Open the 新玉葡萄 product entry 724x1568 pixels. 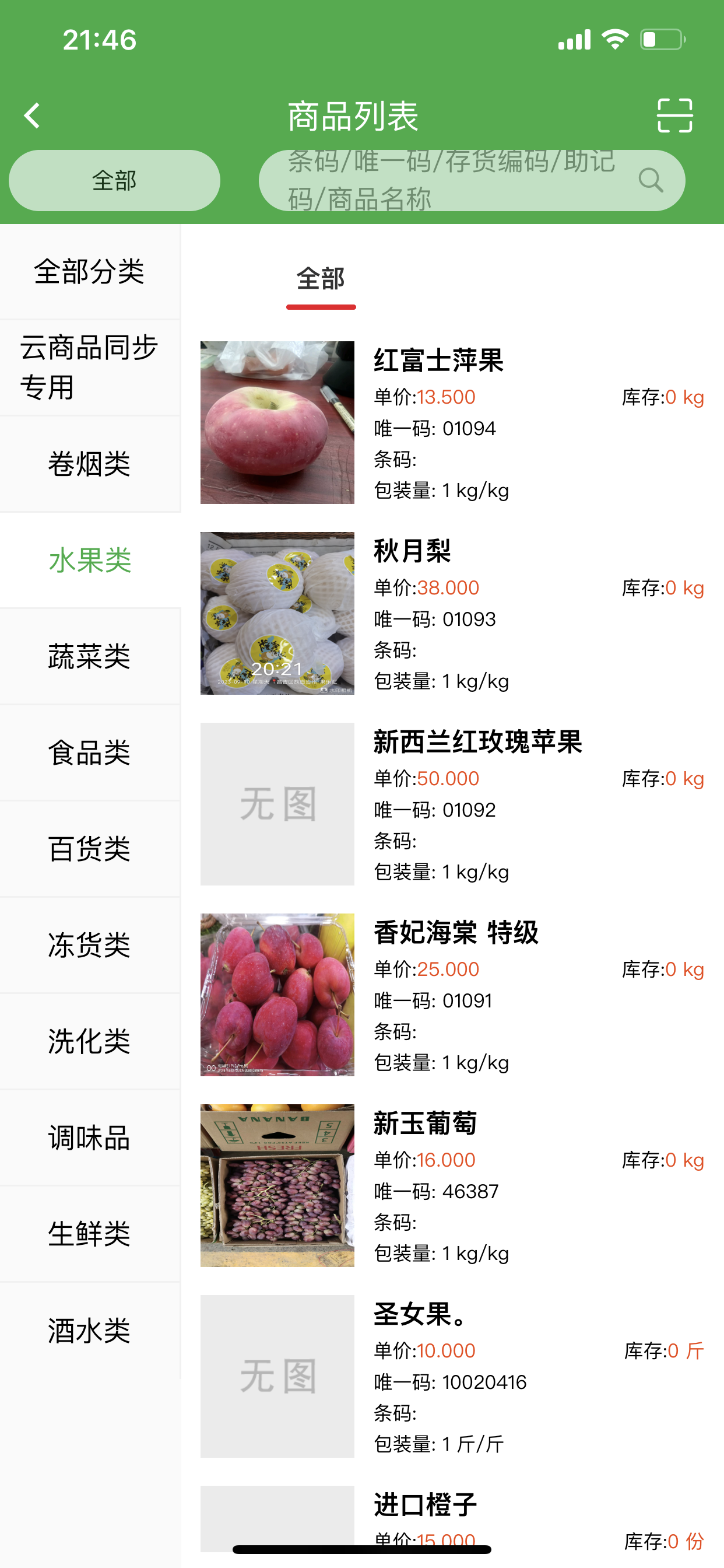click(453, 1185)
